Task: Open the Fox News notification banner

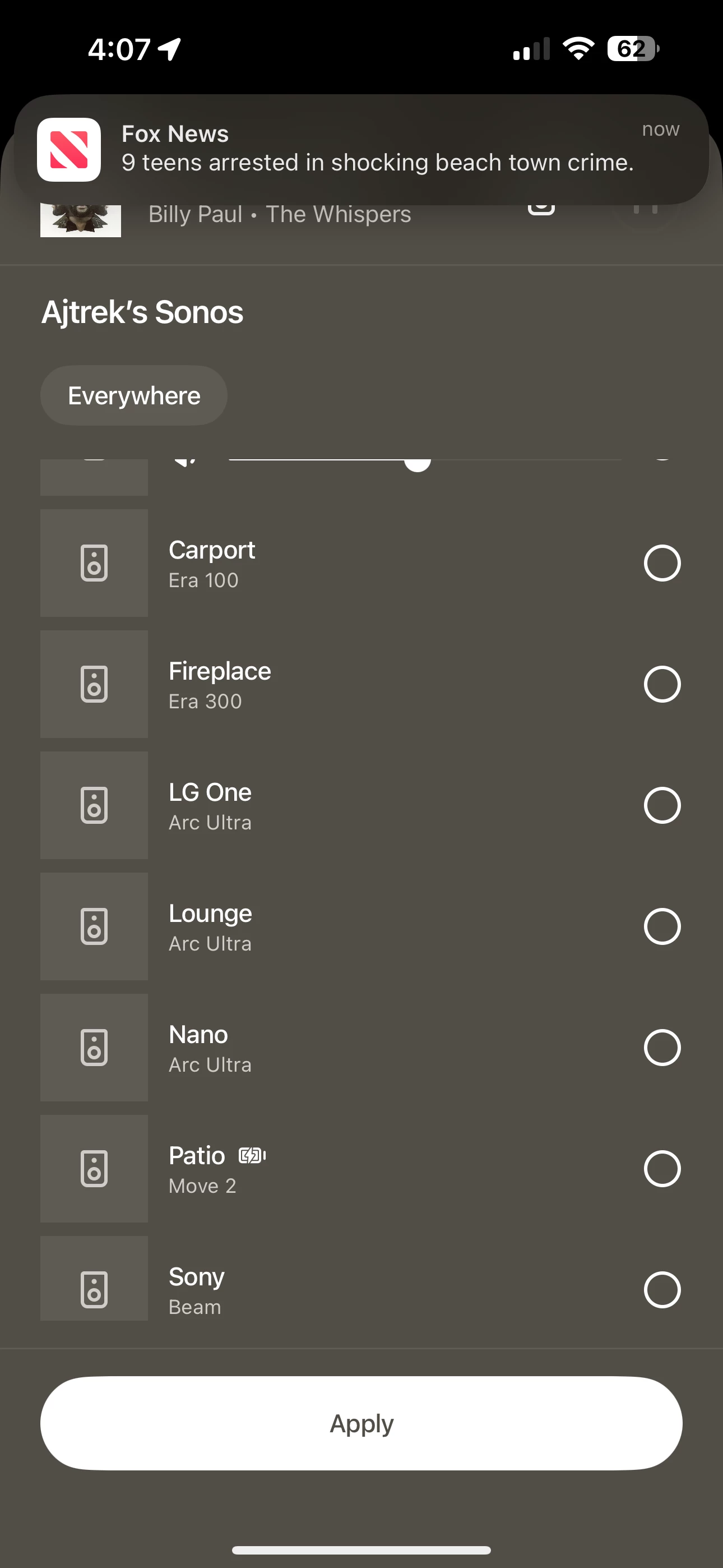Action: [x=361, y=149]
